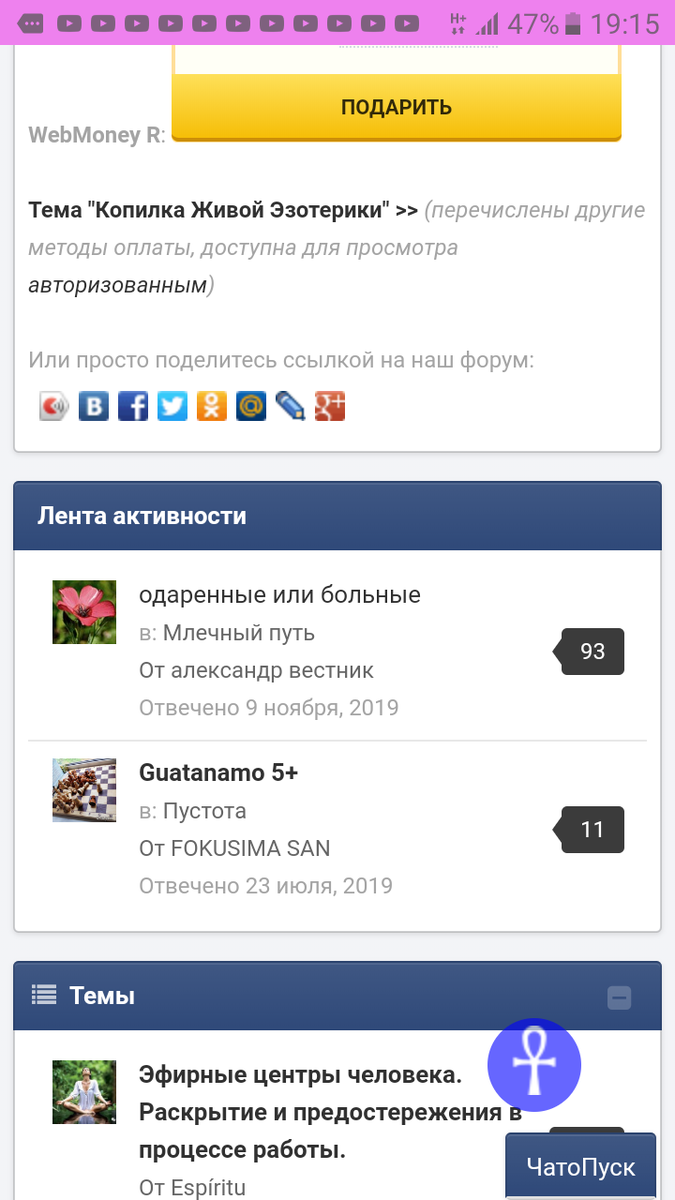Tap the blue ankh floating button
Screen dimensions: 675x1200
point(534,1065)
